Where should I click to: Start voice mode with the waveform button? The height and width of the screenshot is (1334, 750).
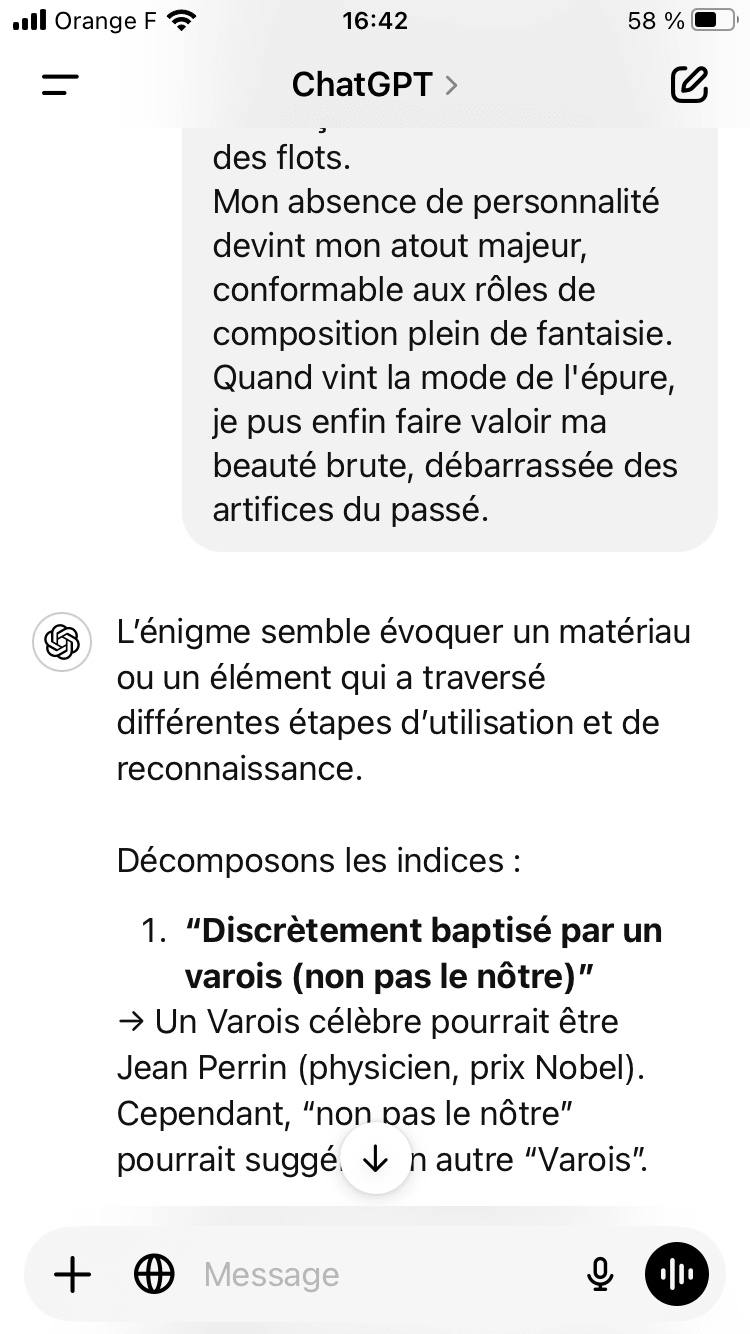pos(677,1275)
